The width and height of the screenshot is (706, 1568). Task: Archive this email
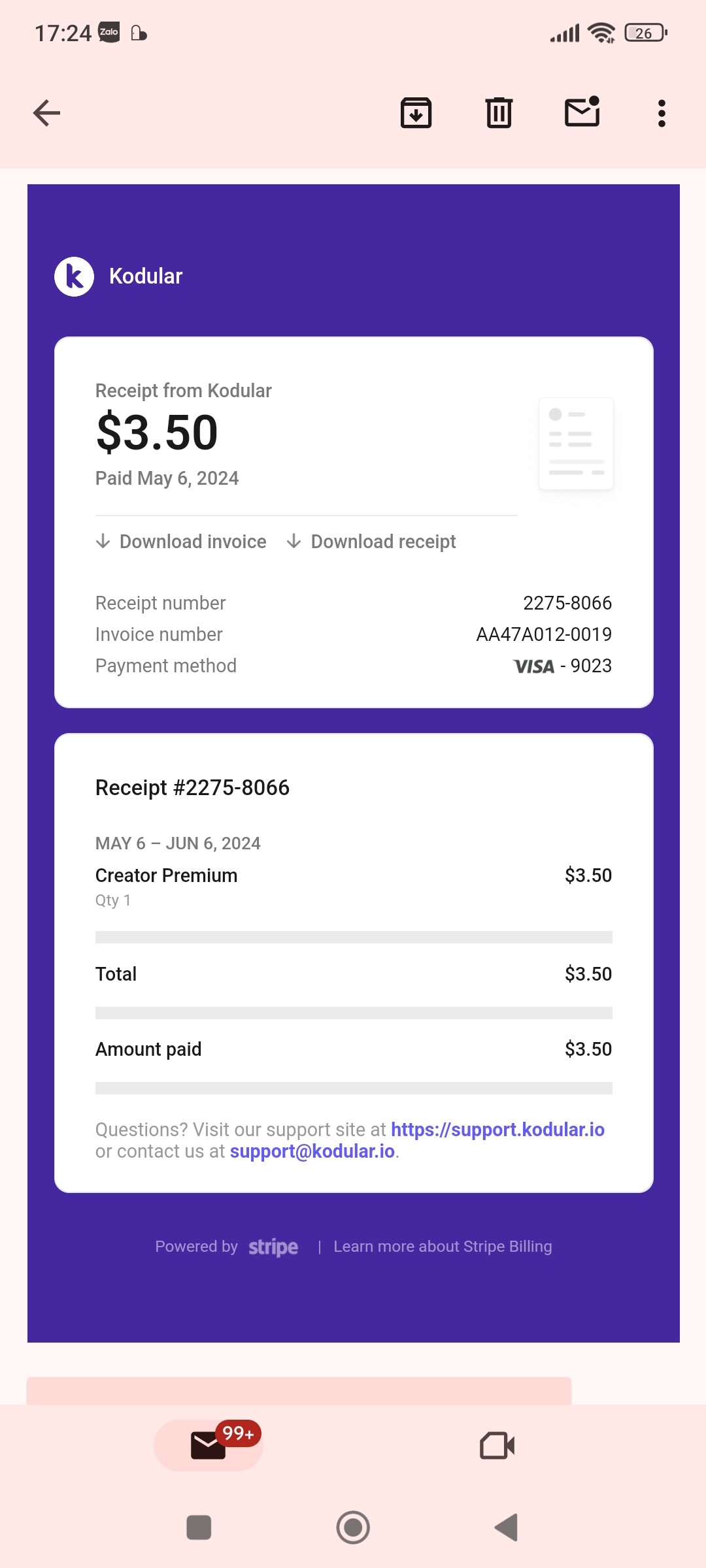click(x=416, y=113)
